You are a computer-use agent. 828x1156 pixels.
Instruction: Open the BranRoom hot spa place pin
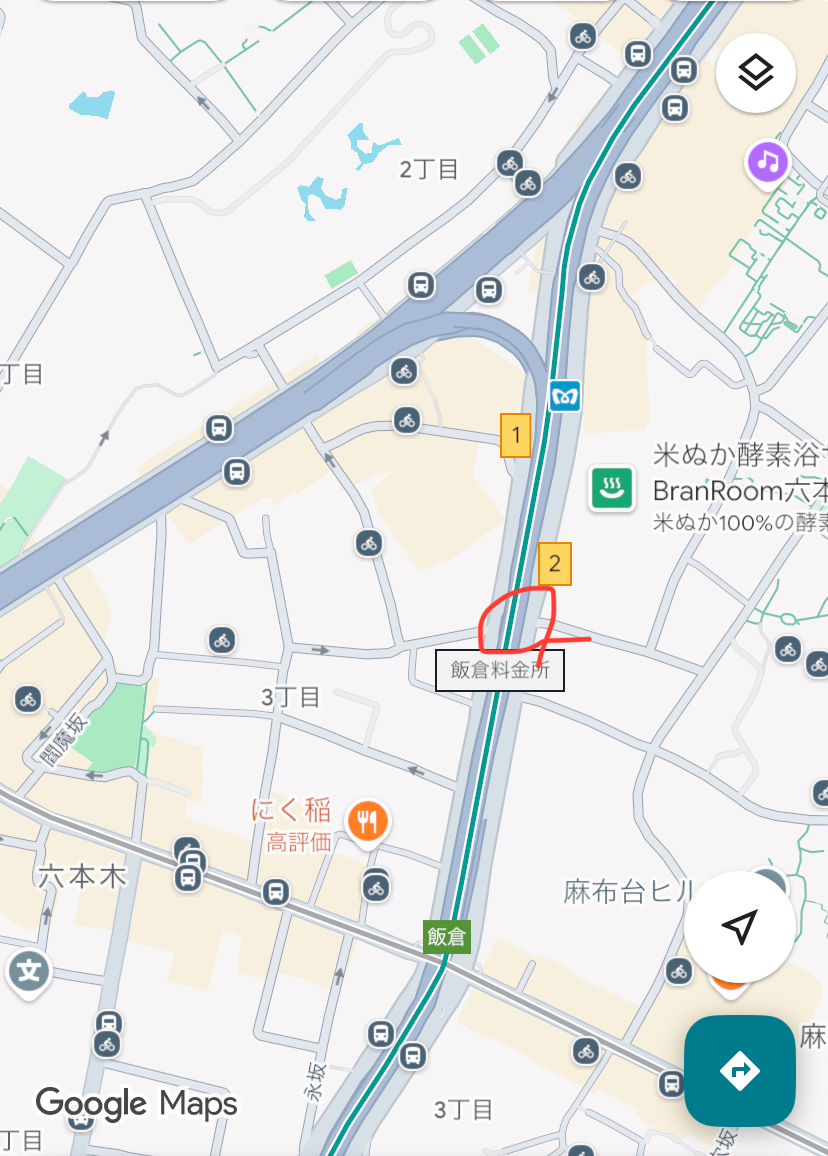coord(612,488)
